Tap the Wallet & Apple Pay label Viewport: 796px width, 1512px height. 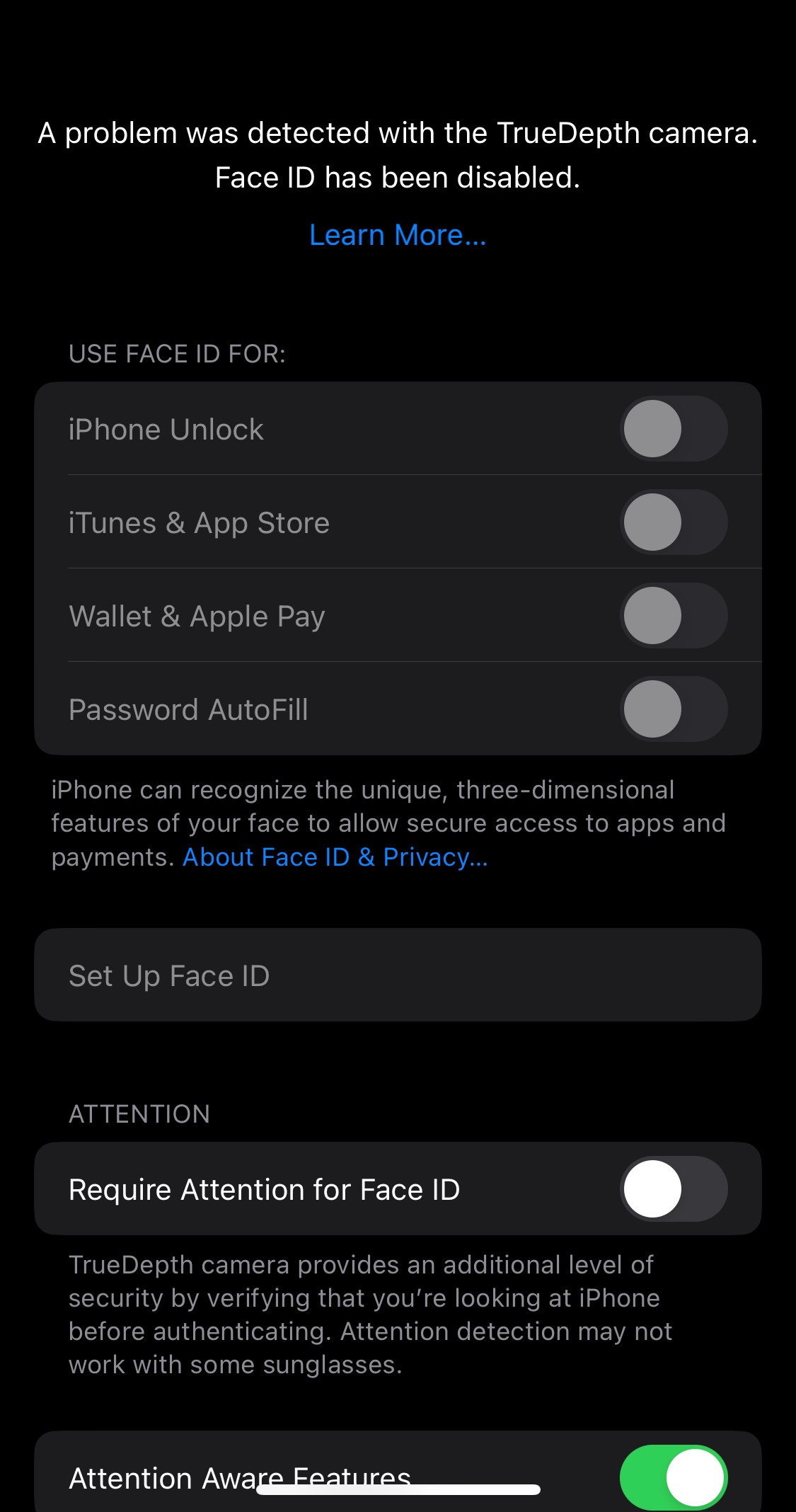pos(197,615)
